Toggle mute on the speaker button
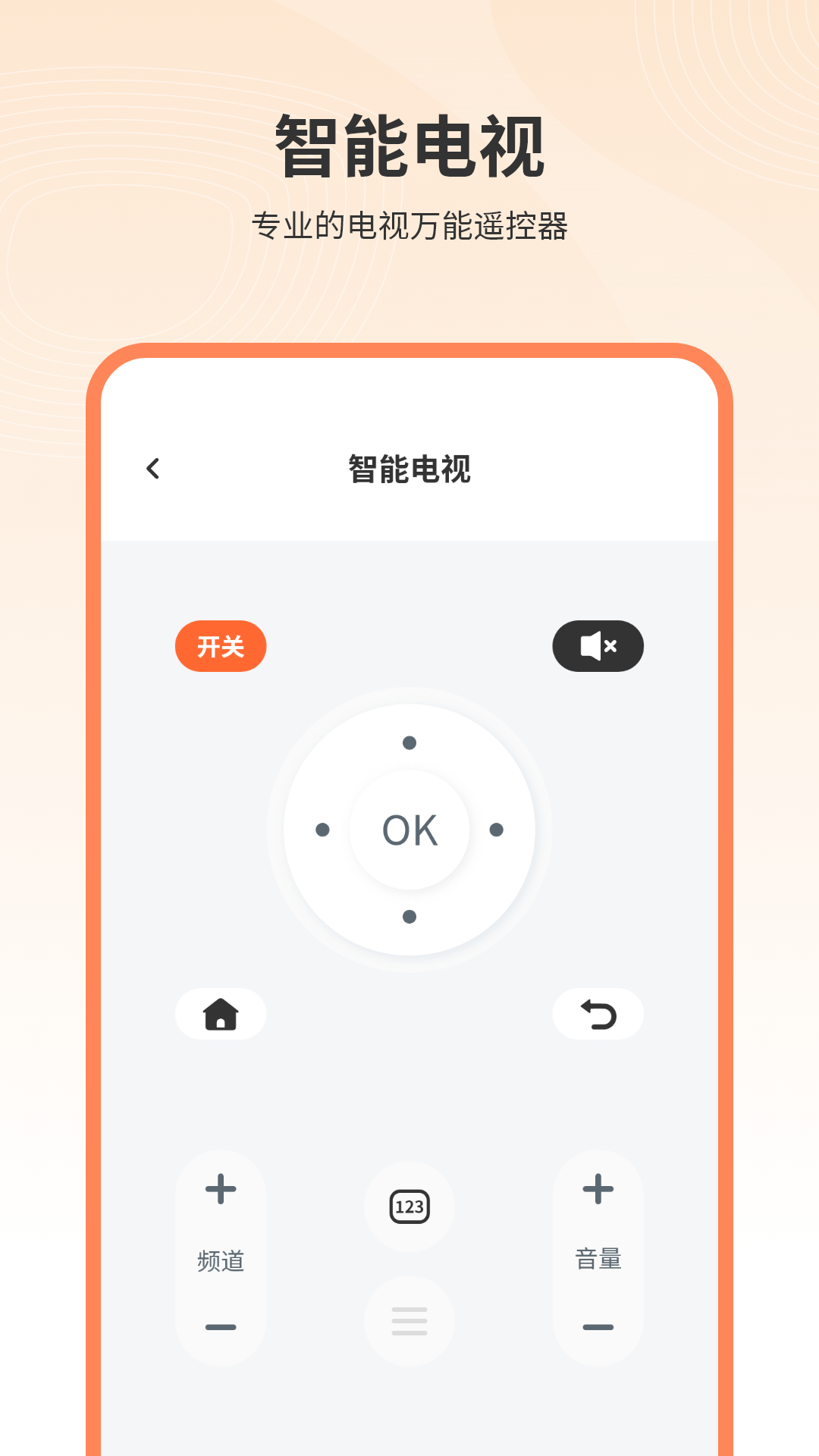Screen dimensions: 819x1456 598,645
